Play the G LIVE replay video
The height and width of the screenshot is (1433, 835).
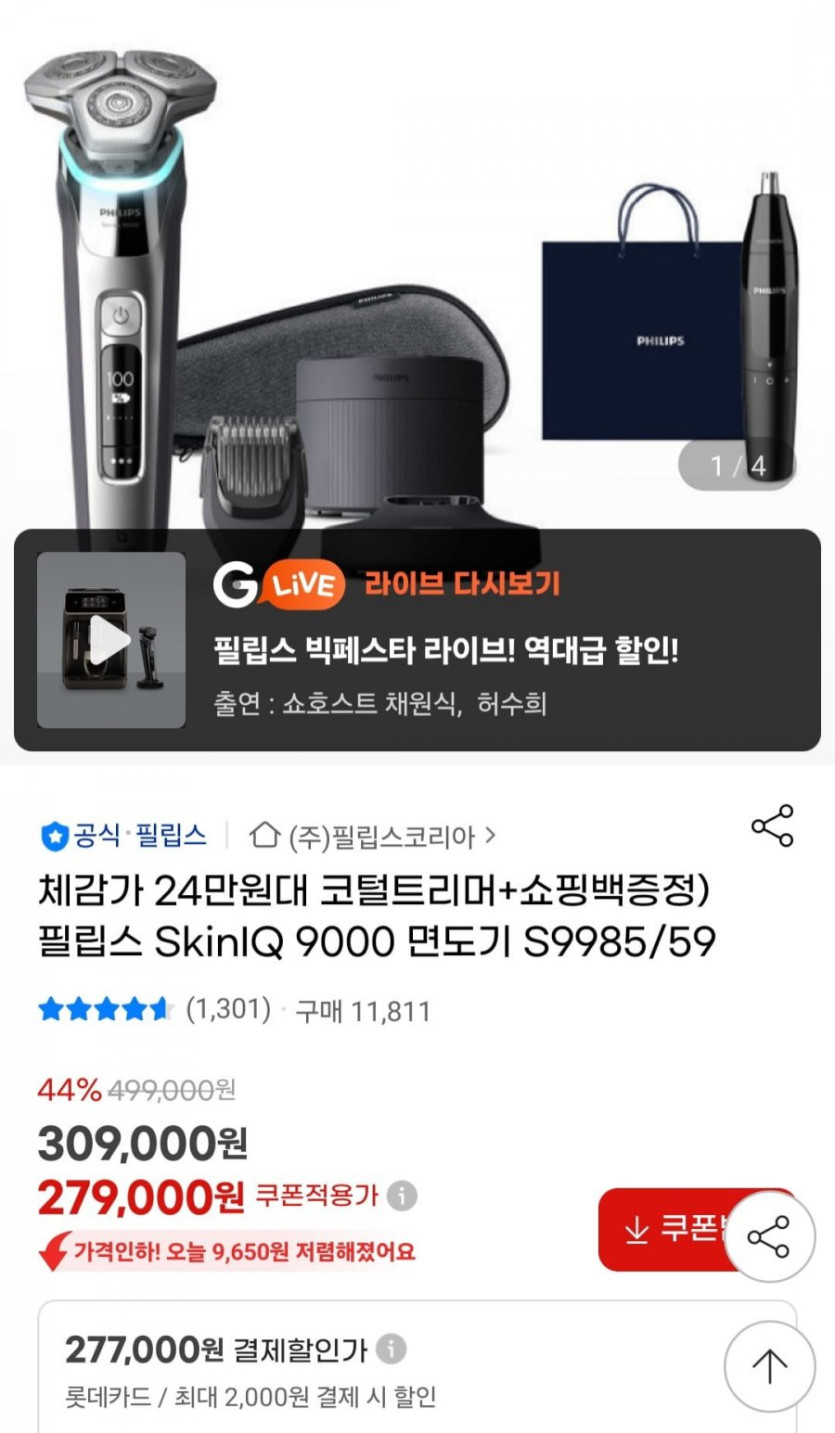pyautogui.click(x=111, y=640)
